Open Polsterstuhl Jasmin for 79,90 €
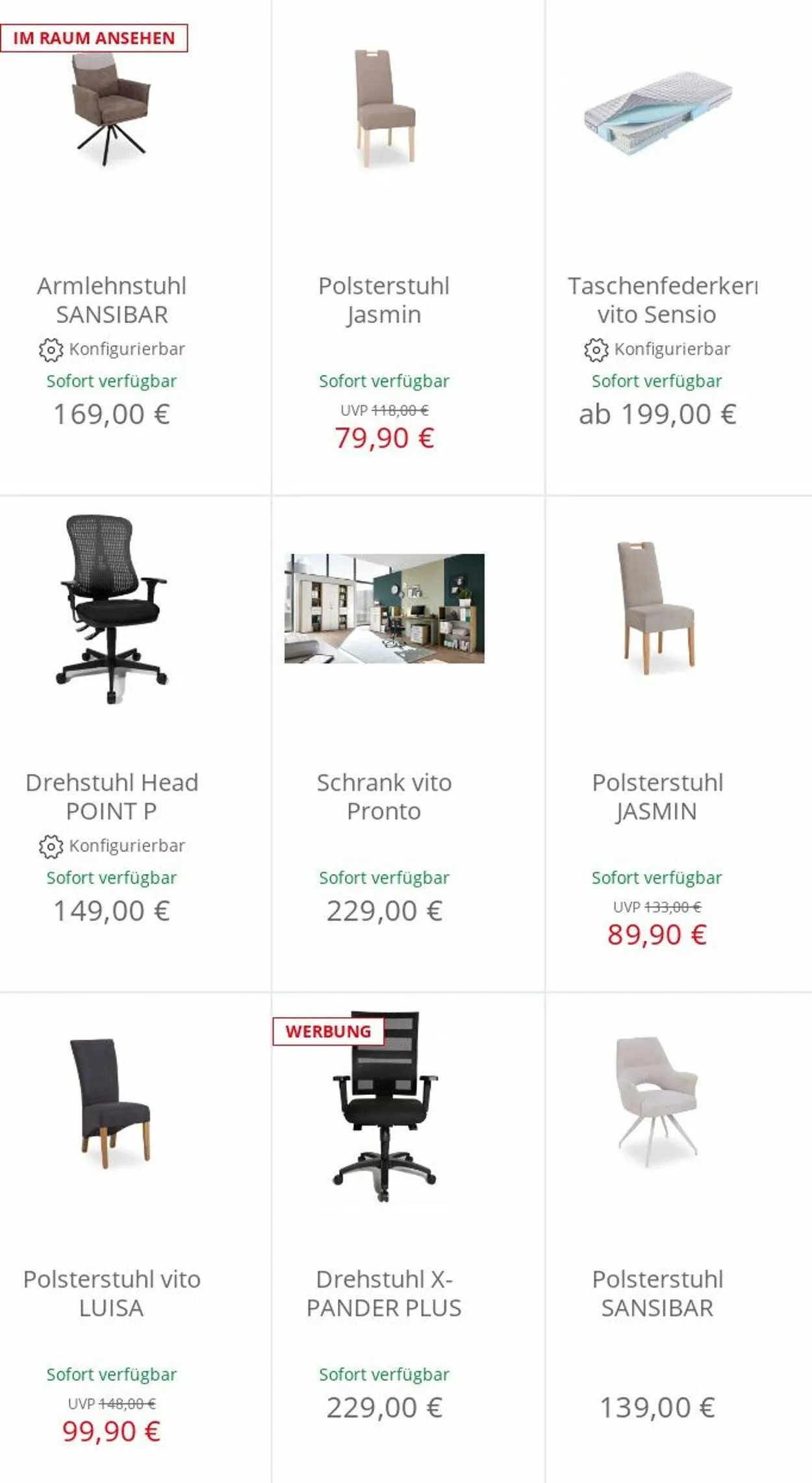The height and width of the screenshot is (1483, 812). (408, 247)
